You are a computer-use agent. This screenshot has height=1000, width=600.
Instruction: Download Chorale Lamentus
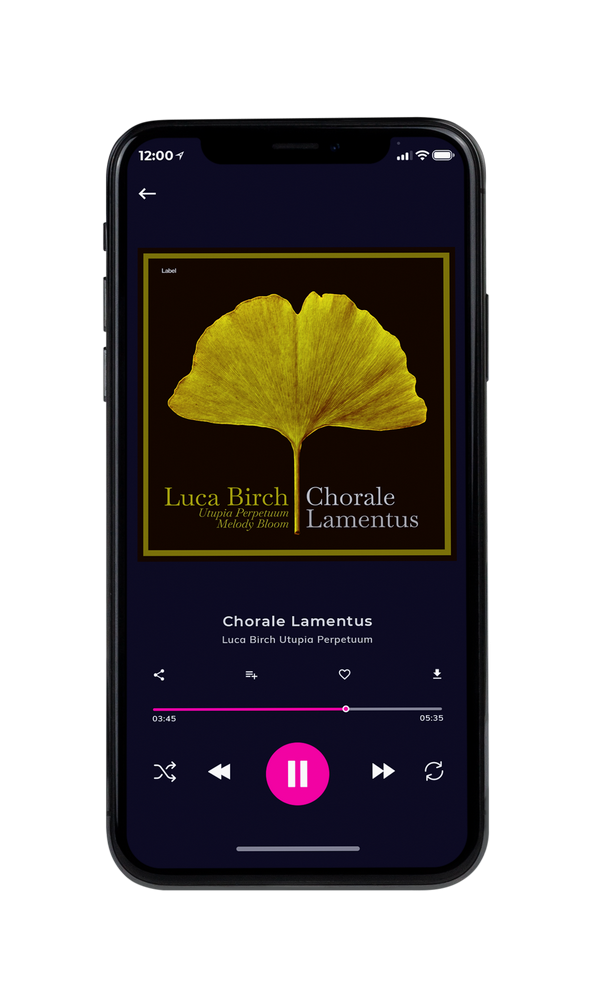pos(437,674)
